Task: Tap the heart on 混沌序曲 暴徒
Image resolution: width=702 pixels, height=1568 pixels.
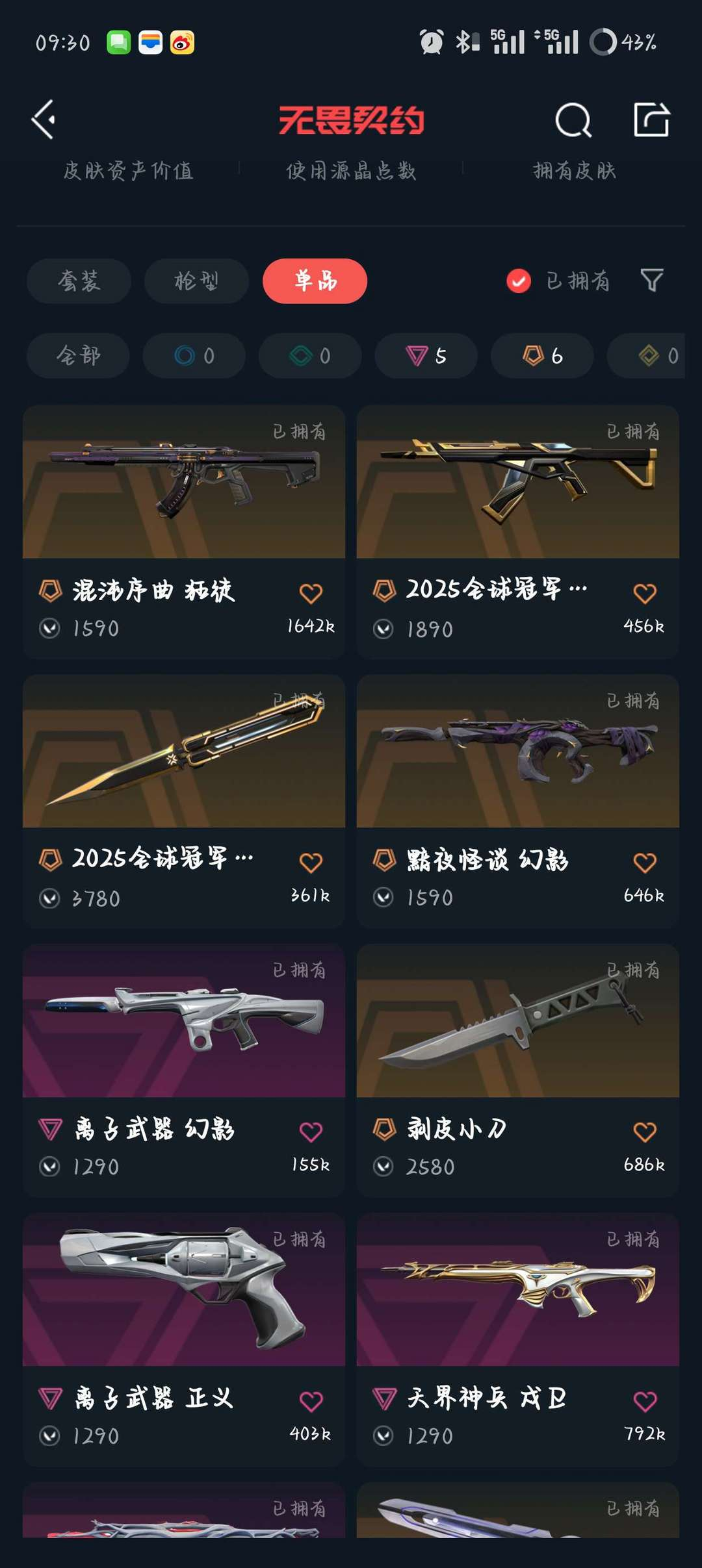Action: pos(311,593)
